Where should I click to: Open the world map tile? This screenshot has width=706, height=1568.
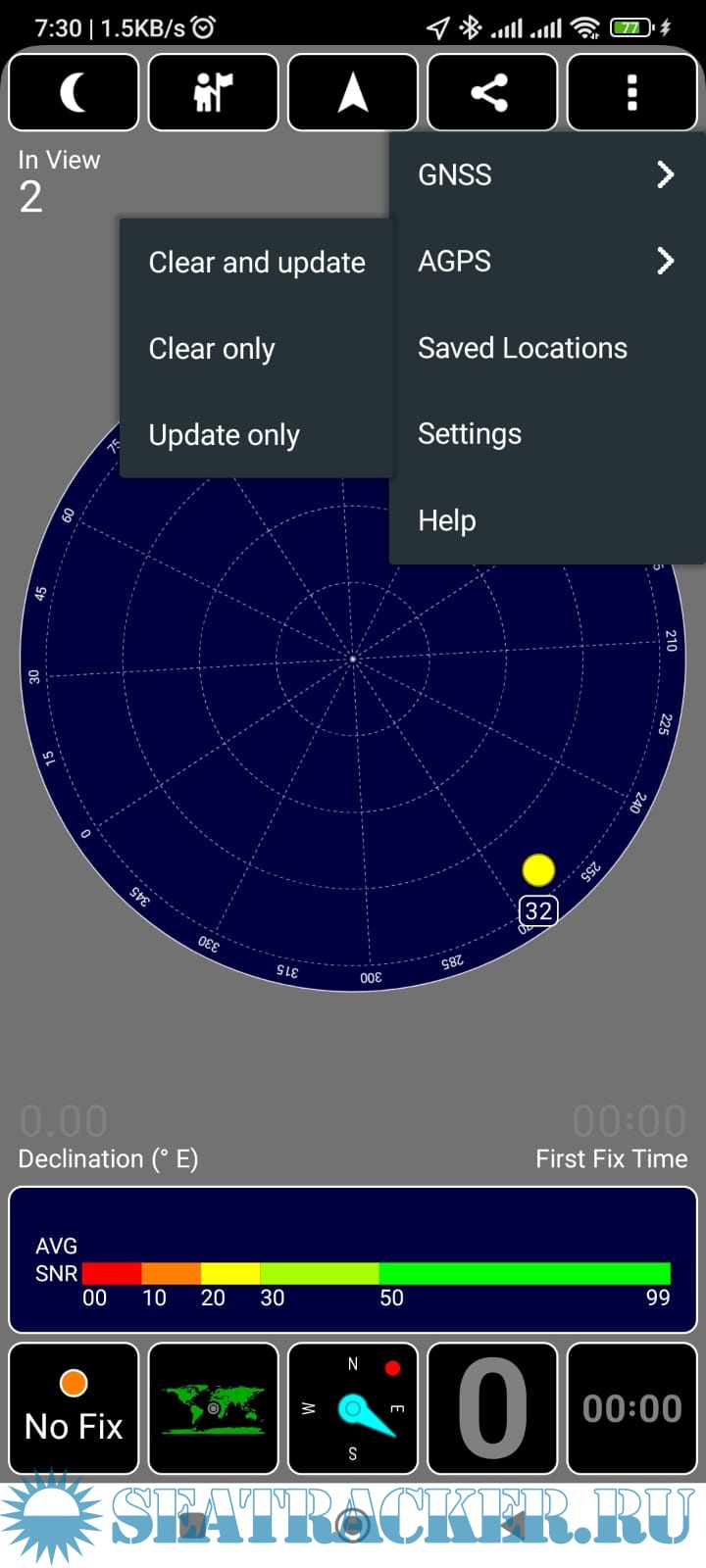(213, 1408)
